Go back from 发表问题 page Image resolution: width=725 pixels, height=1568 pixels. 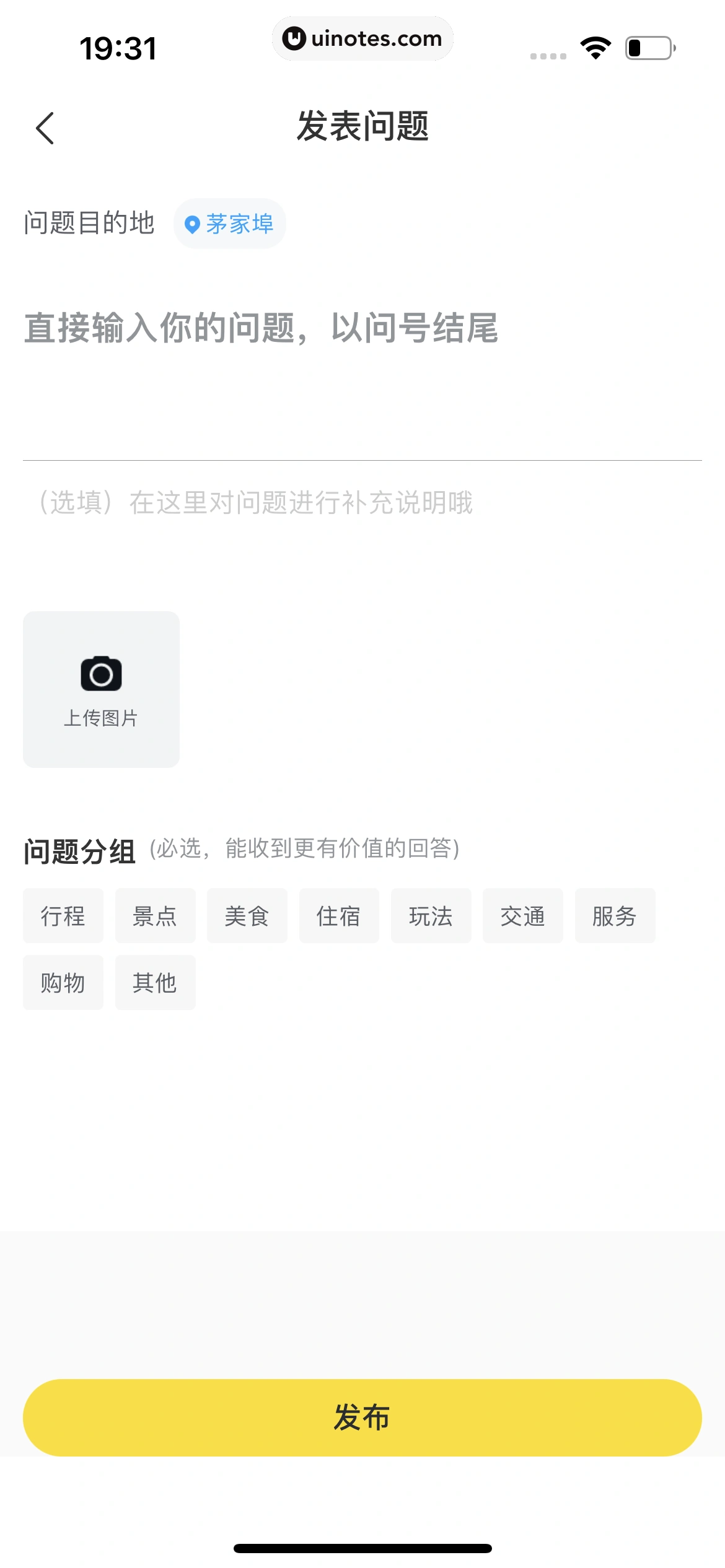tap(45, 128)
